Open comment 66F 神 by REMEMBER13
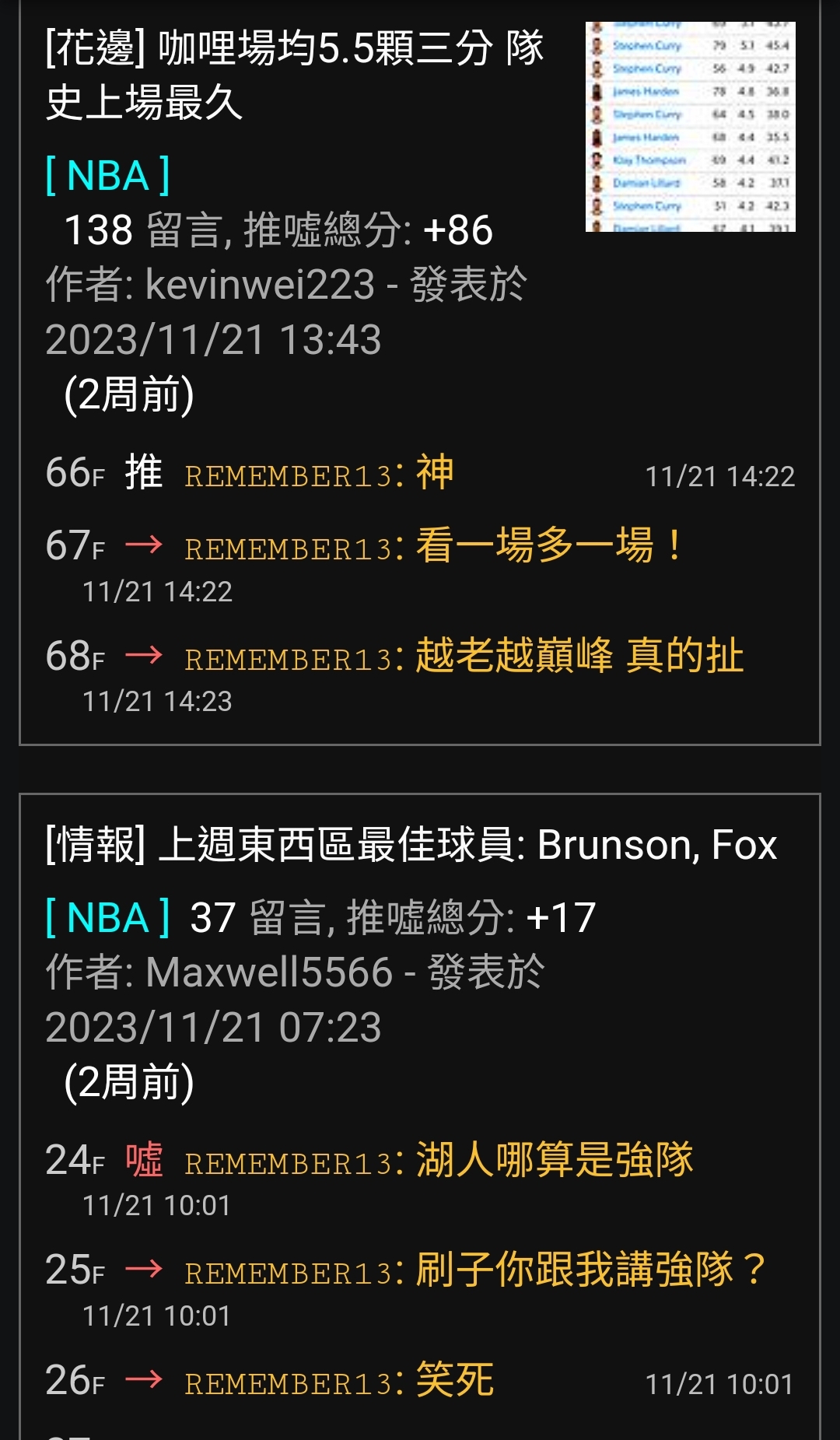 tap(420, 473)
